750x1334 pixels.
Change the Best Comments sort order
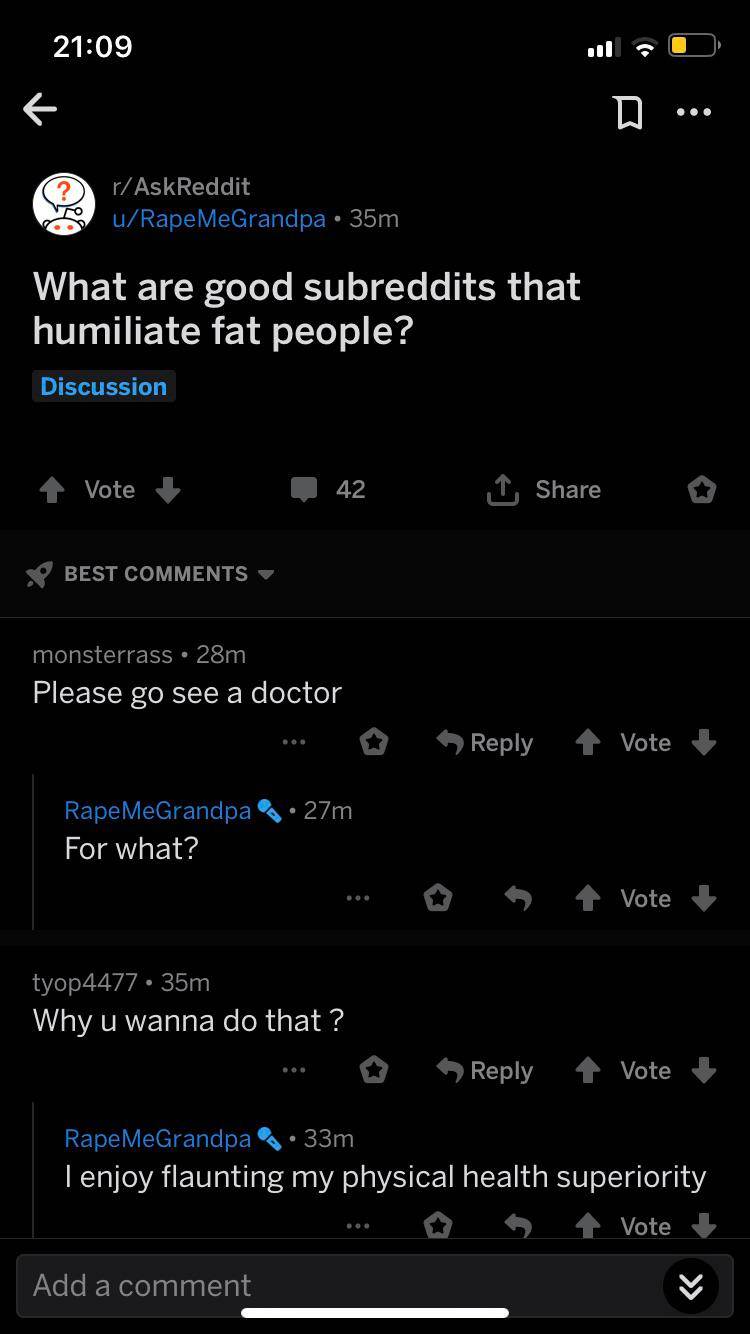(x=150, y=574)
